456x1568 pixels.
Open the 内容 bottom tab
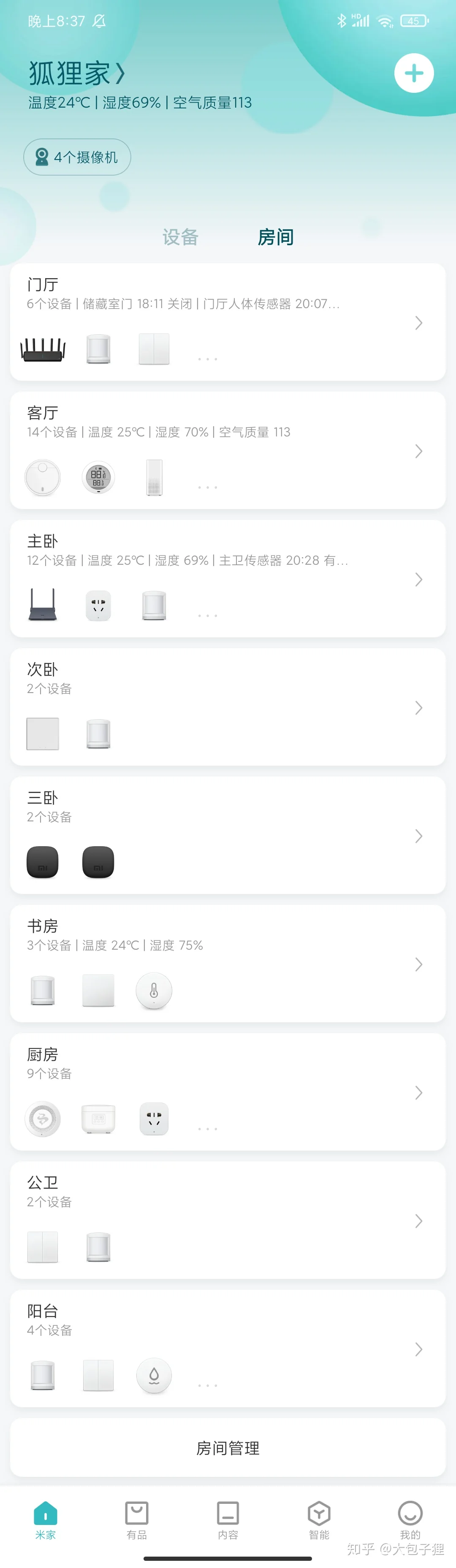228,1520
